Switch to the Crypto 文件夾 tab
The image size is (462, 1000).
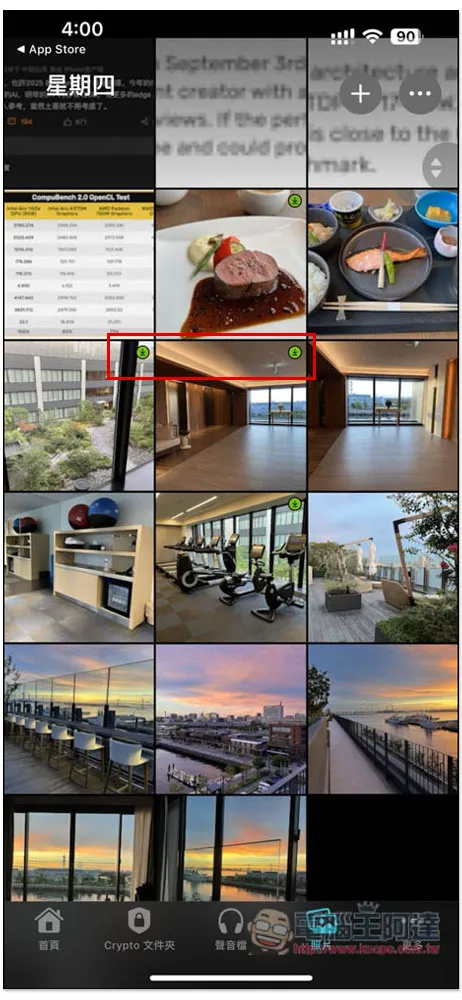tap(139, 929)
